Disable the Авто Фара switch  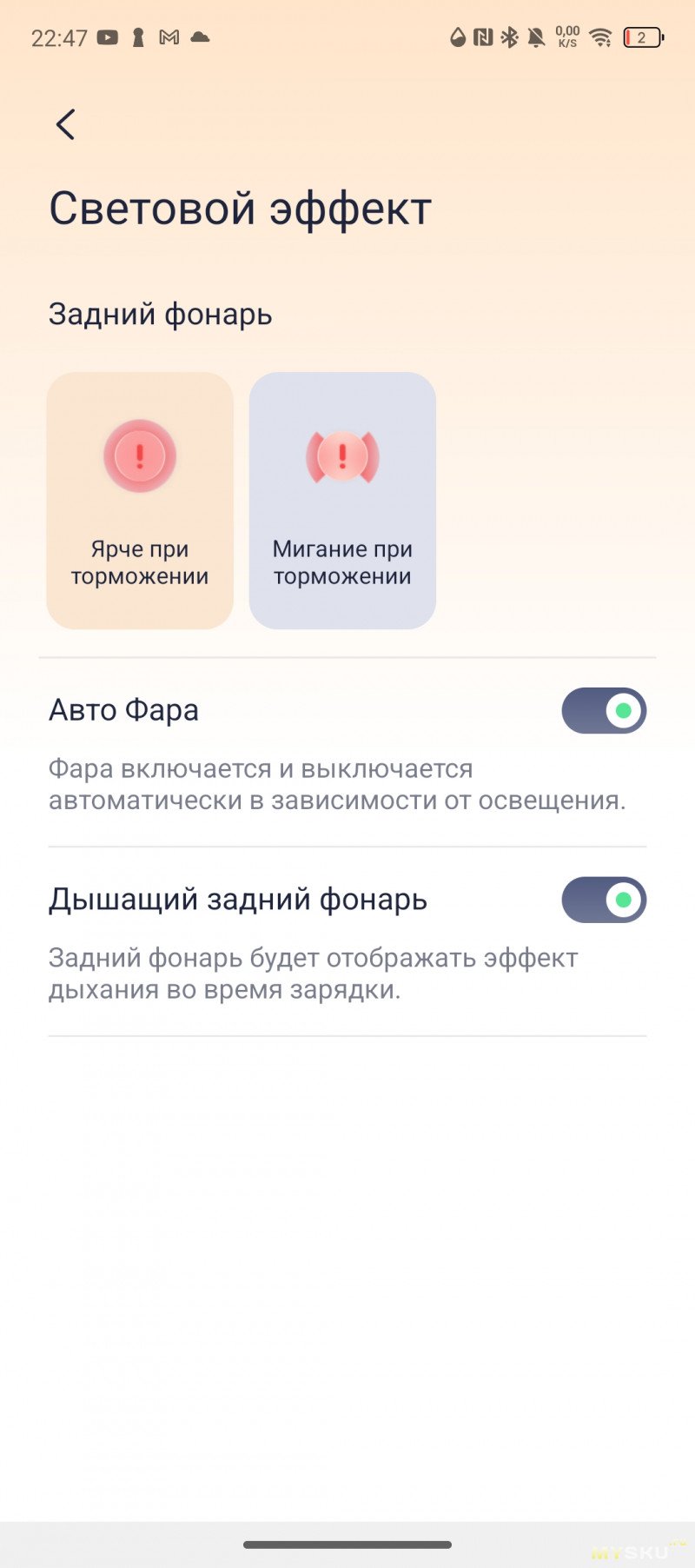pos(604,711)
